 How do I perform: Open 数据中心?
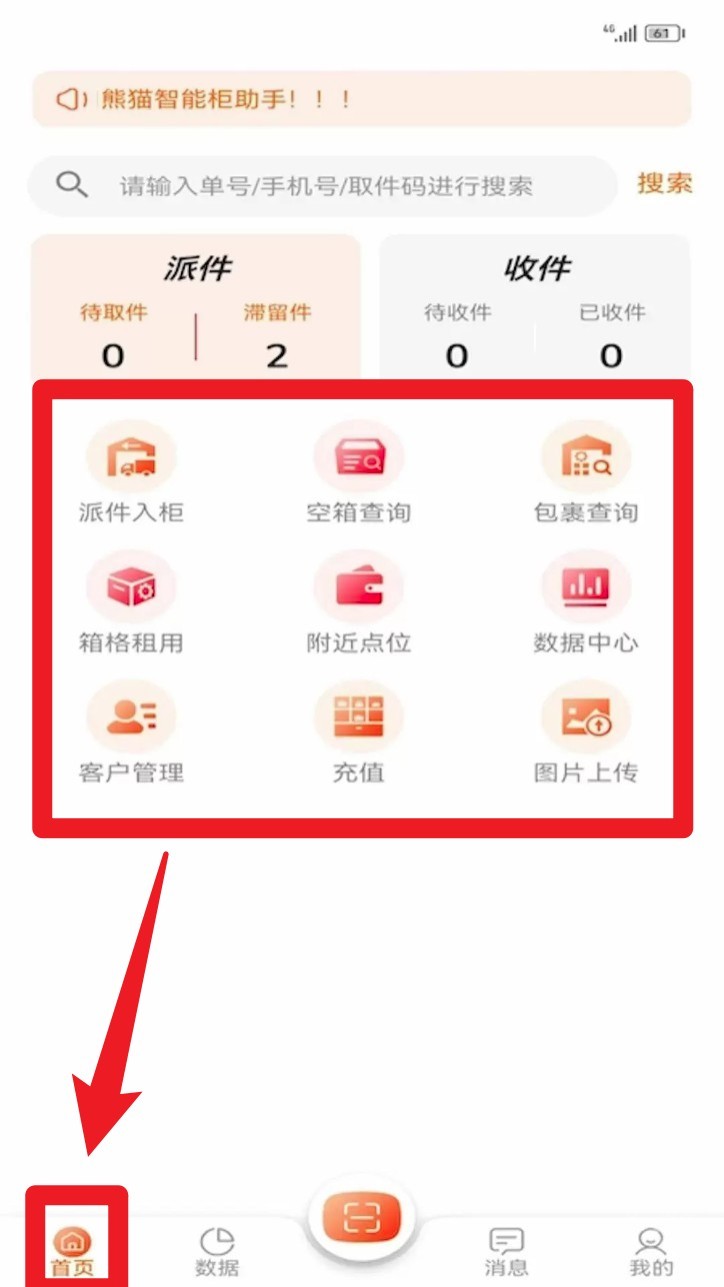586,603
